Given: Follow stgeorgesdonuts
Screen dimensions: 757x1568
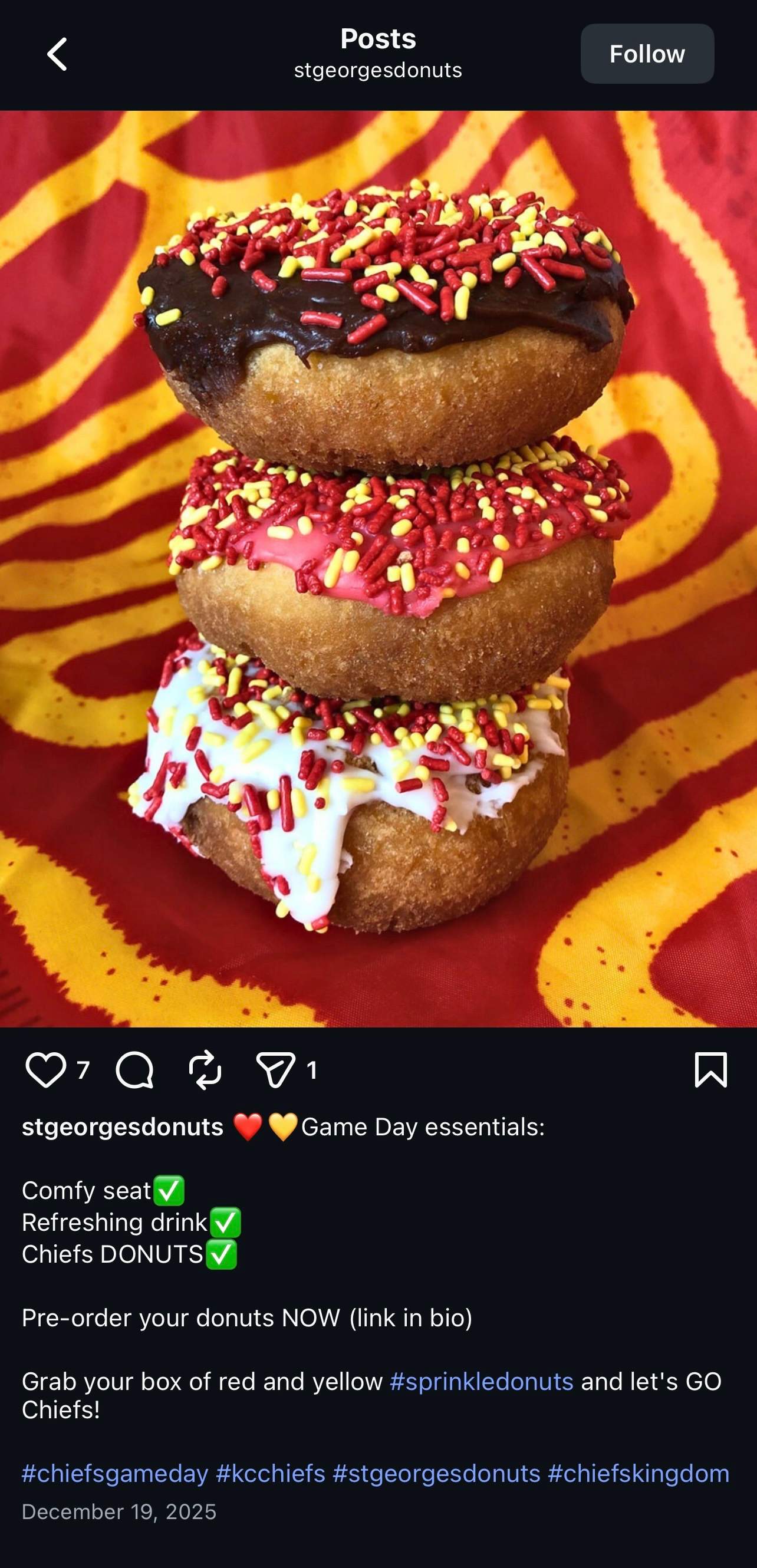Looking at the screenshot, I should coord(647,54).
